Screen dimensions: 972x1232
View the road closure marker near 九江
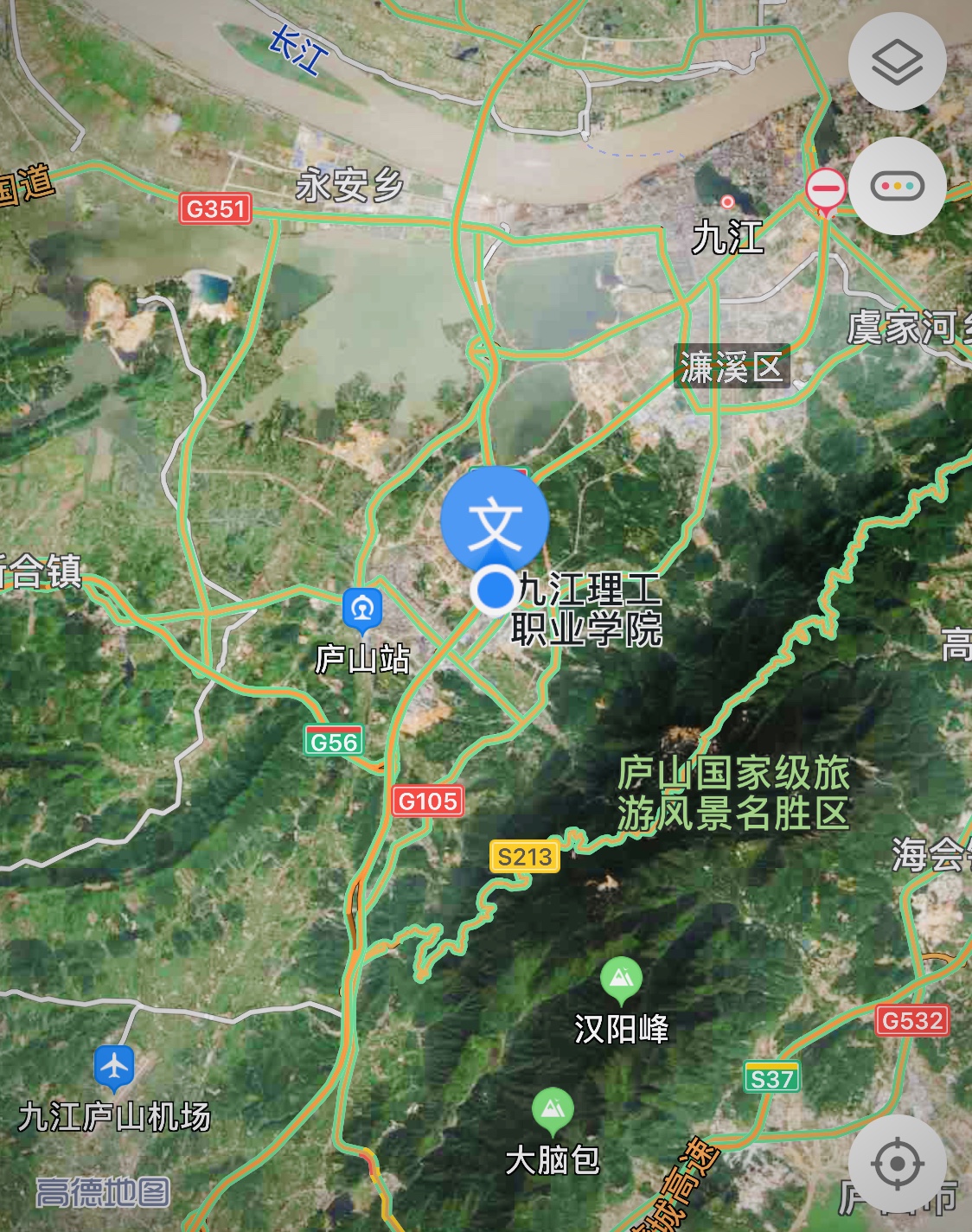(826, 189)
